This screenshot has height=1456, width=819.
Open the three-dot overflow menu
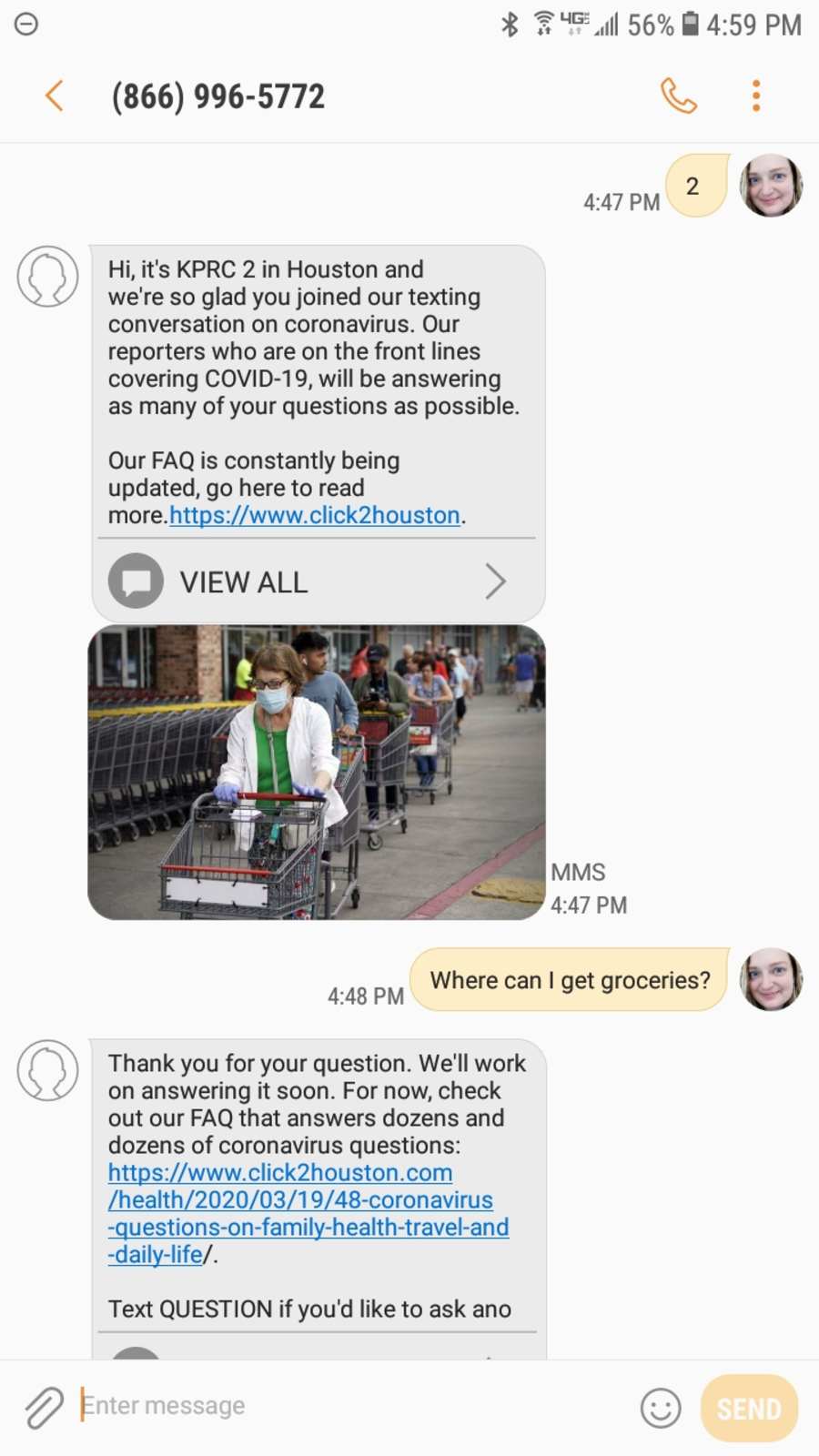click(756, 96)
